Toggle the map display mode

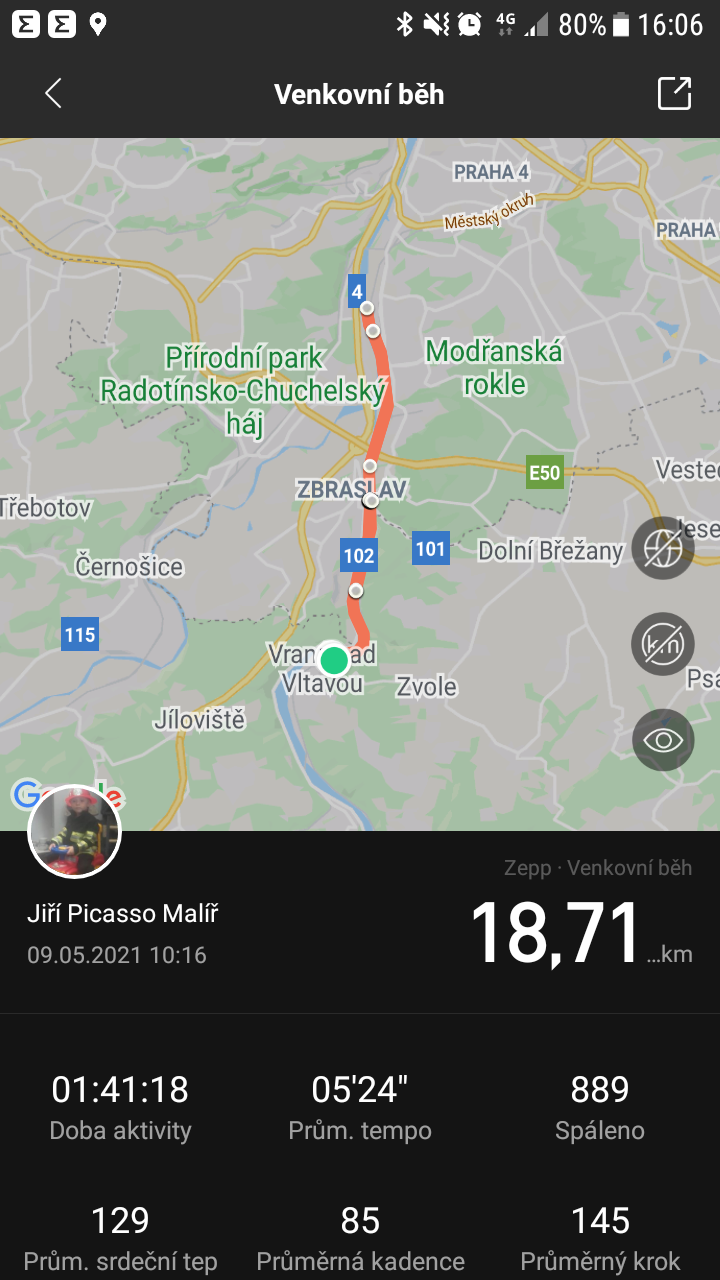[x=662, y=548]
